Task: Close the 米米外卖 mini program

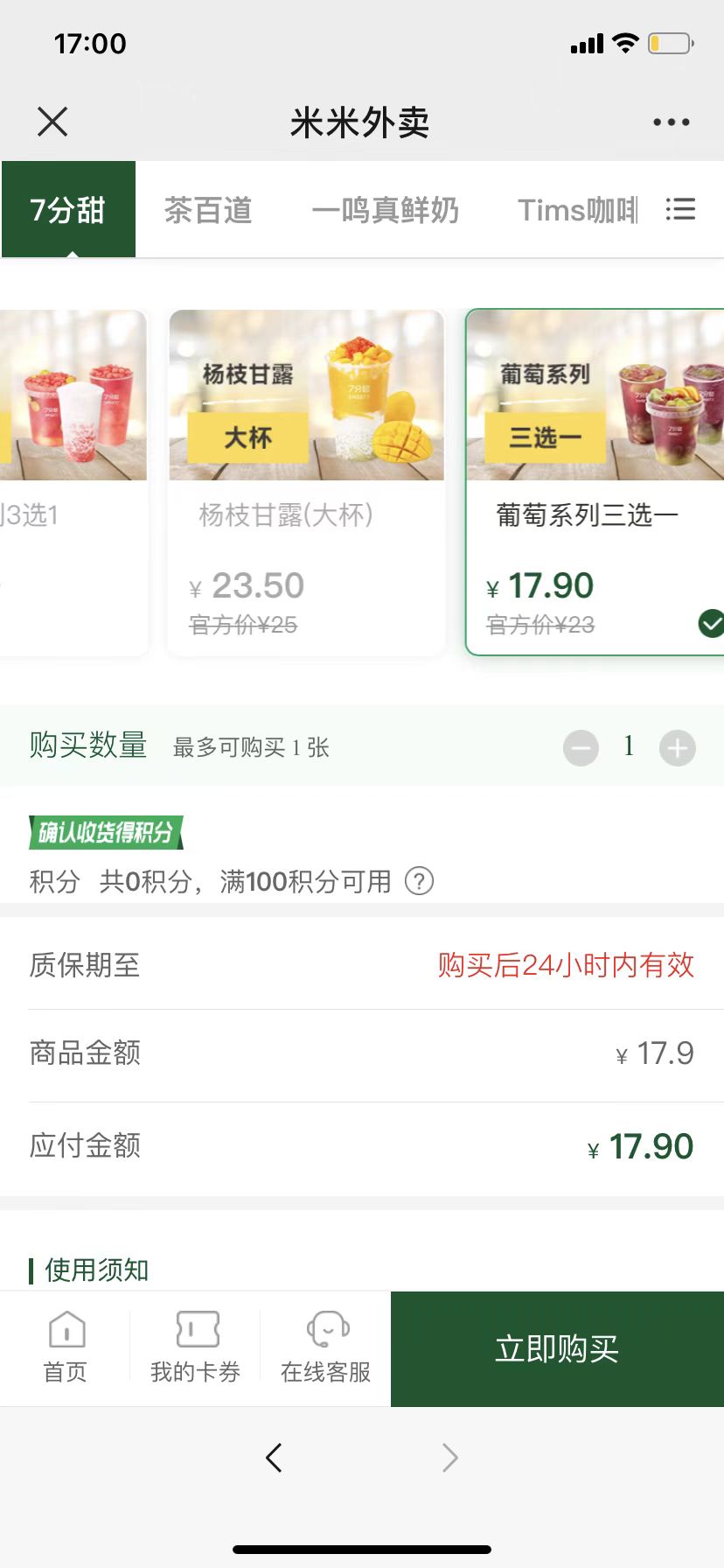Action: 52,122
